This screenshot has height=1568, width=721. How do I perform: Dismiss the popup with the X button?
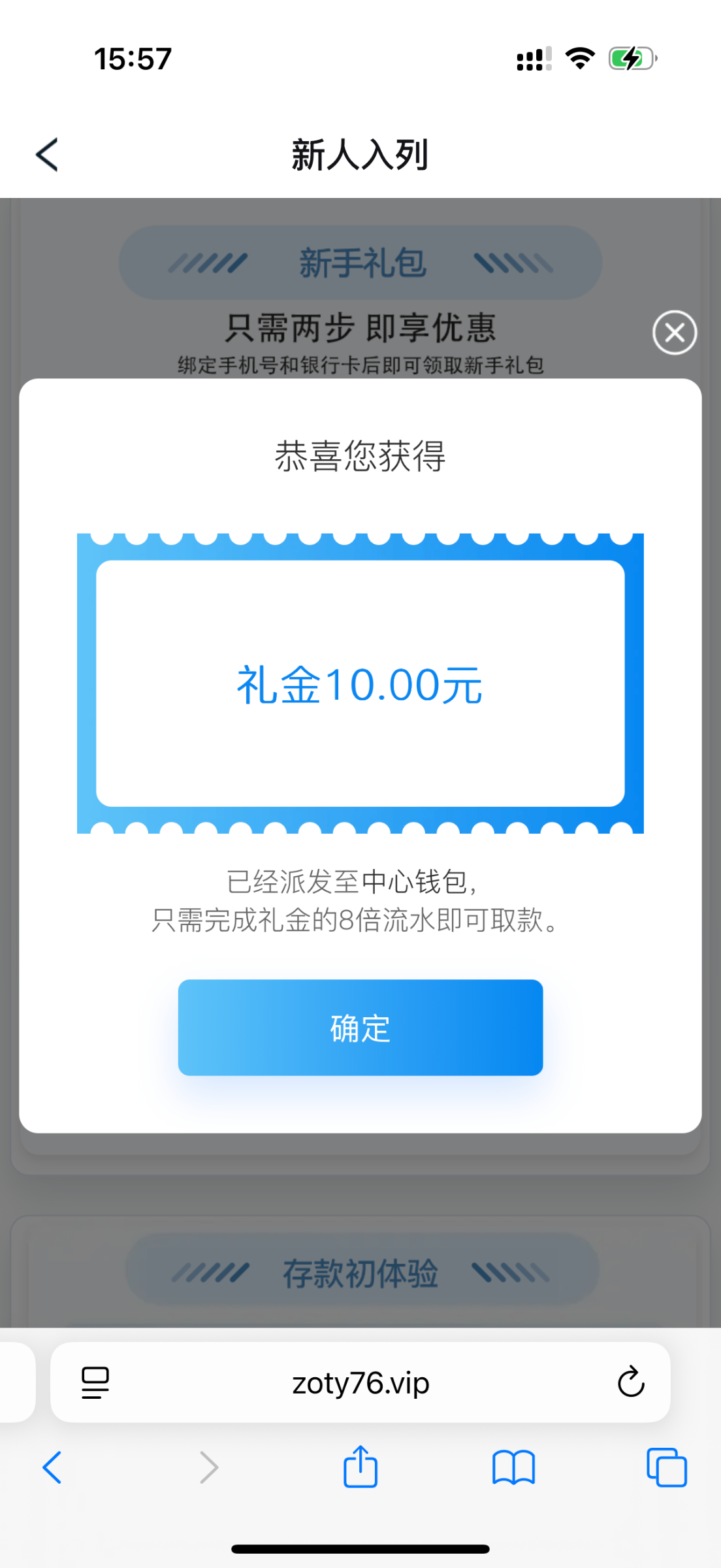(674, 332)
